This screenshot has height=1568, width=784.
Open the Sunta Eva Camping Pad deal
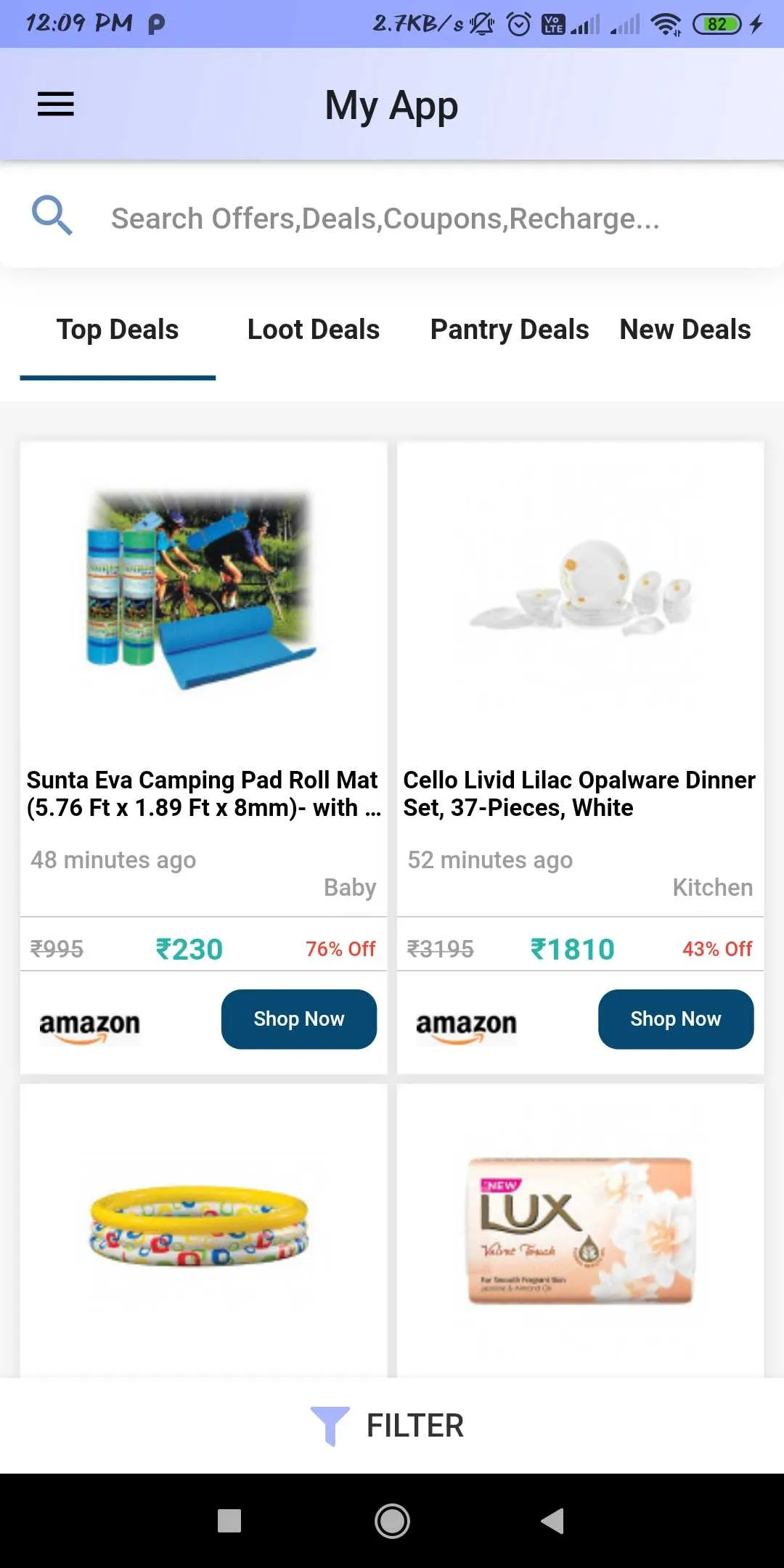[x=203, y=793]
